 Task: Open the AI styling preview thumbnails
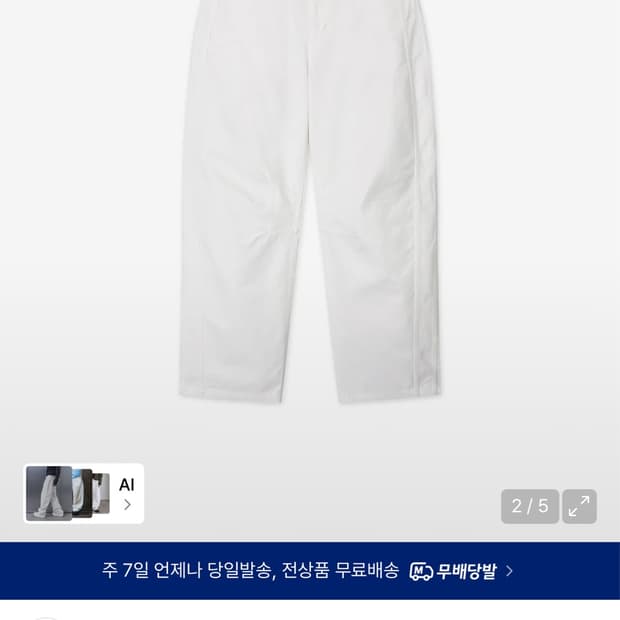(x=84, y=493)
